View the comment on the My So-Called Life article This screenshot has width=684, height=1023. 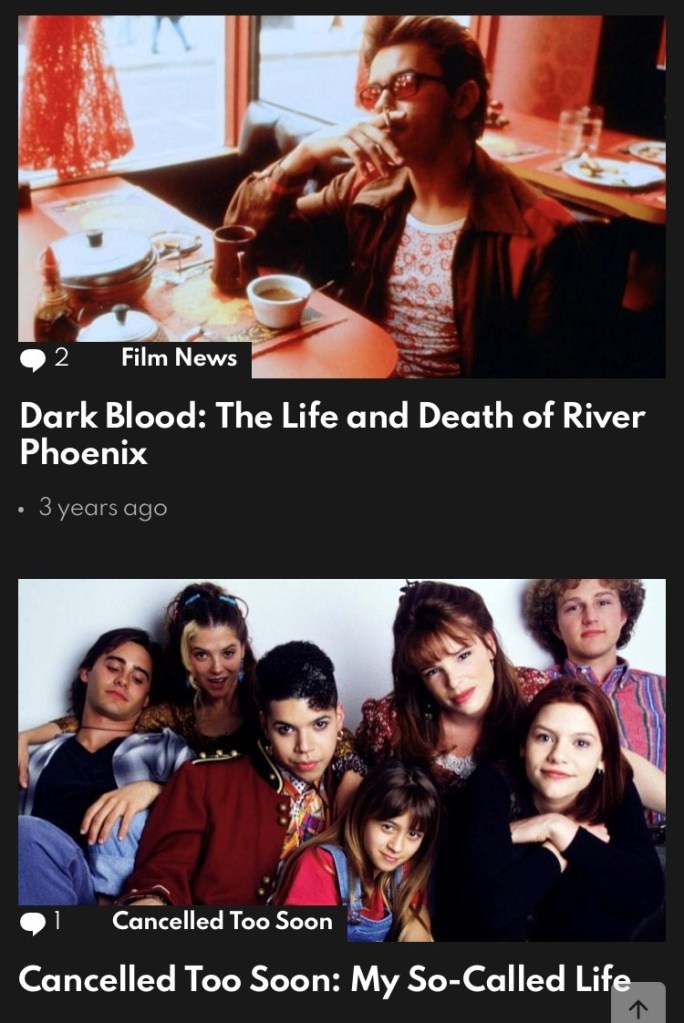click(42, 922)
